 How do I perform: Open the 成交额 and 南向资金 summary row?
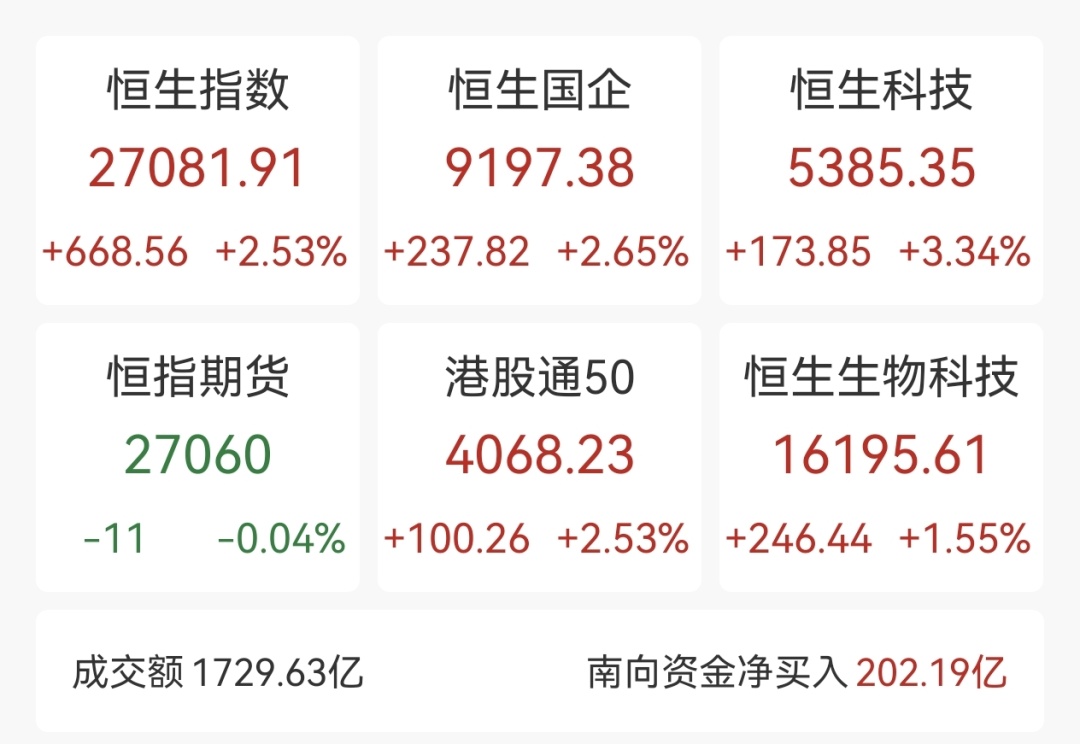pos(539,672)
